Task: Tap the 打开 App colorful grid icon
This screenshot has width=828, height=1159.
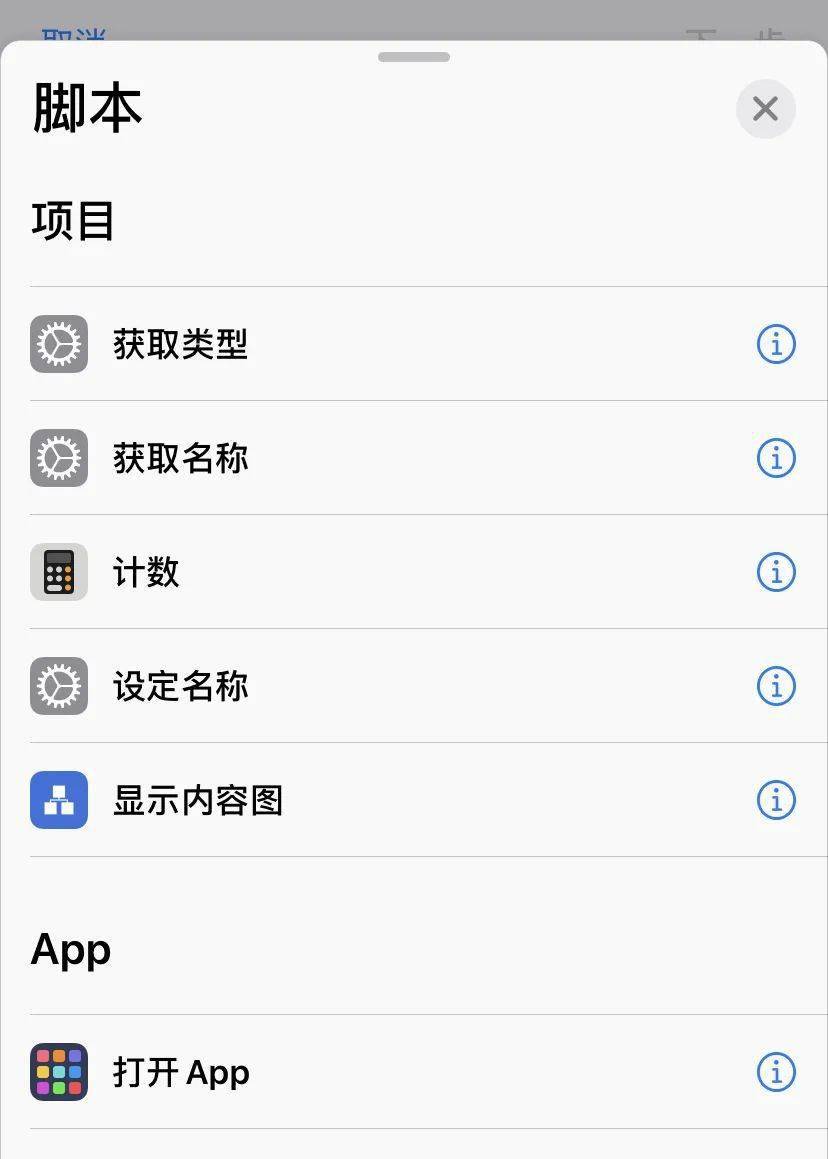Action: tap(58, 1071)
